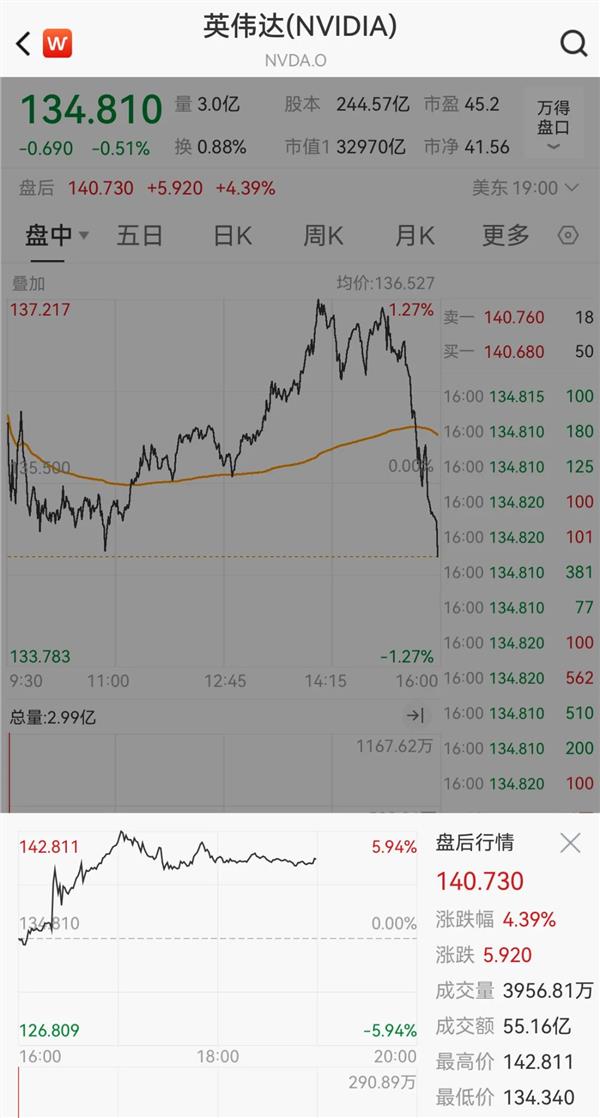The width and height of the screenshot is (600, 1118).
Task: Open the search magnifier icon
Action: 574,44
